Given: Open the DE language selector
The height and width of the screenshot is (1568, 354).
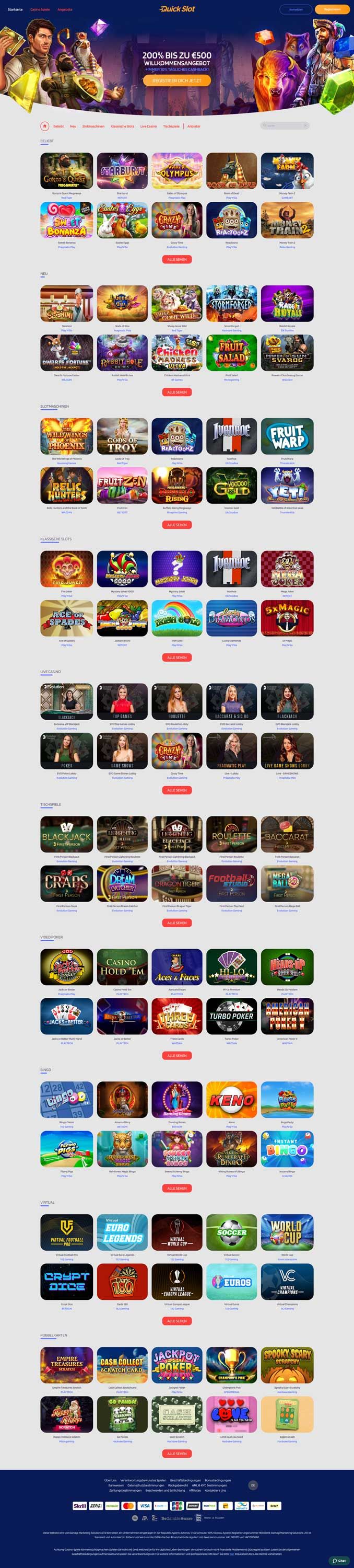Looking at the screenshot, I should [253, 1484].
